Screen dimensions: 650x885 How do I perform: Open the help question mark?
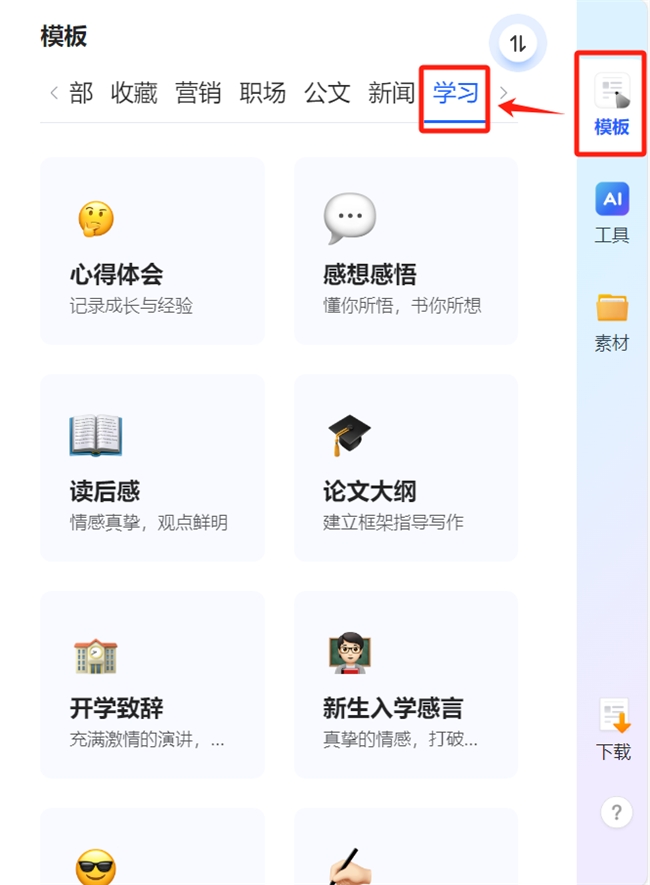(x=616, y=812)
